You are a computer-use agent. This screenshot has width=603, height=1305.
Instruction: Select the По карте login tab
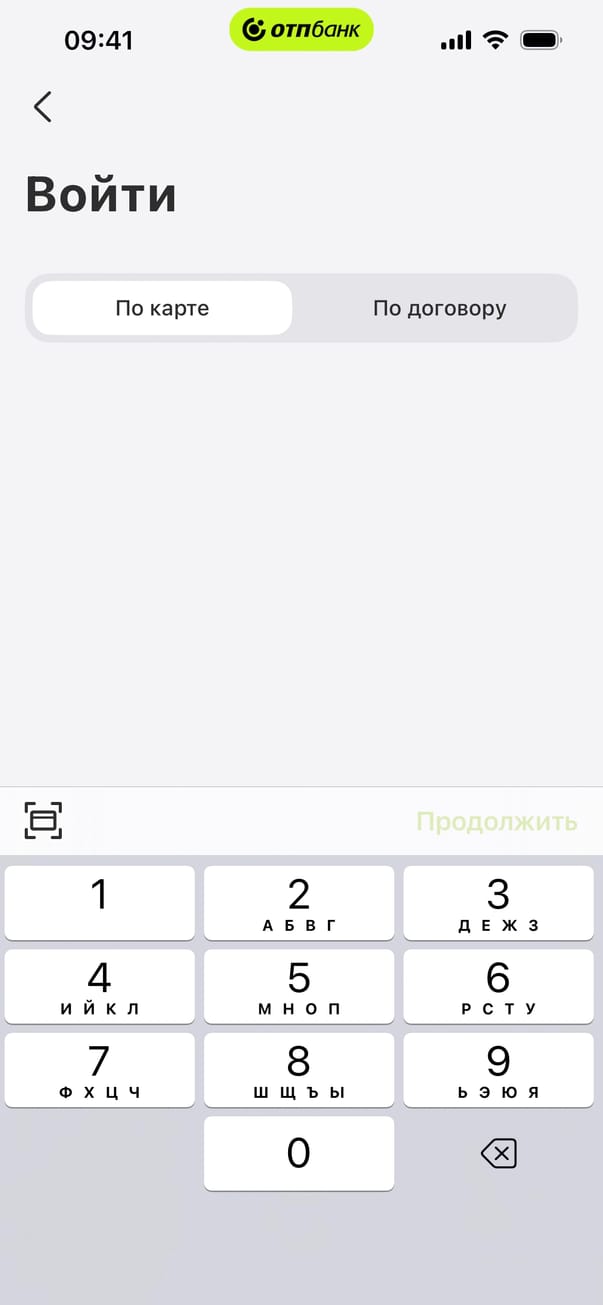point(162,308)
